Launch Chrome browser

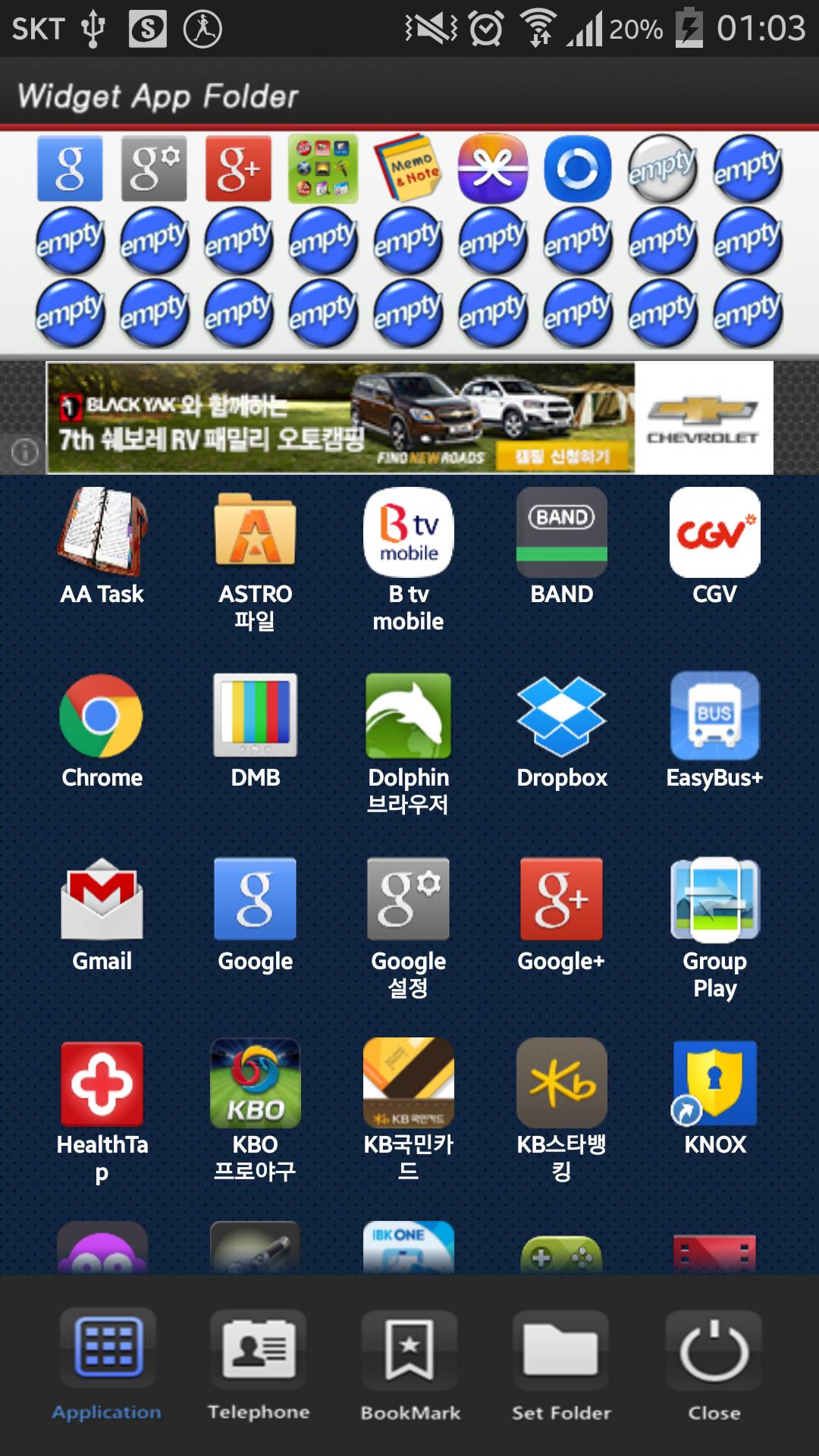(x=102, y=715)
